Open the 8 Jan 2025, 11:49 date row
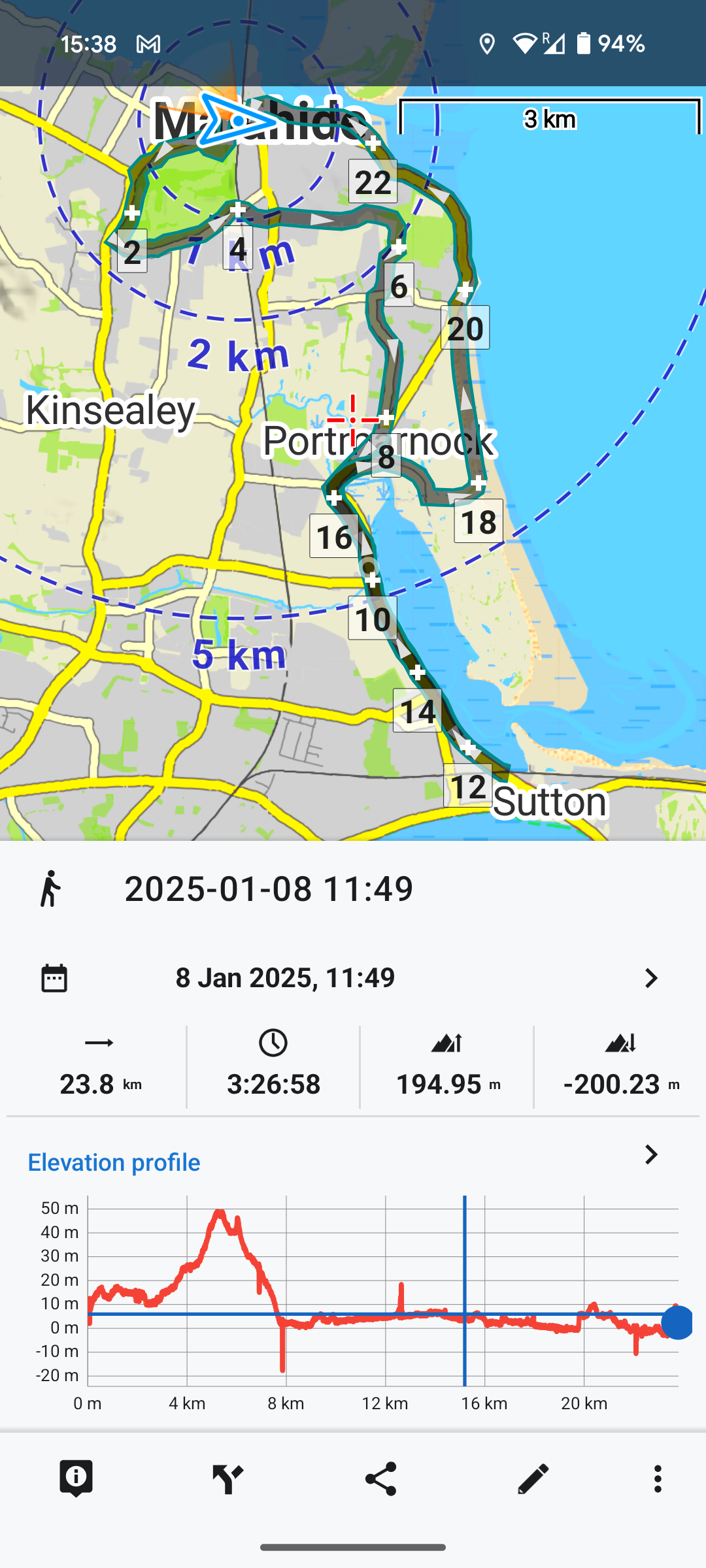706x1568 pixels. (352, 978)
